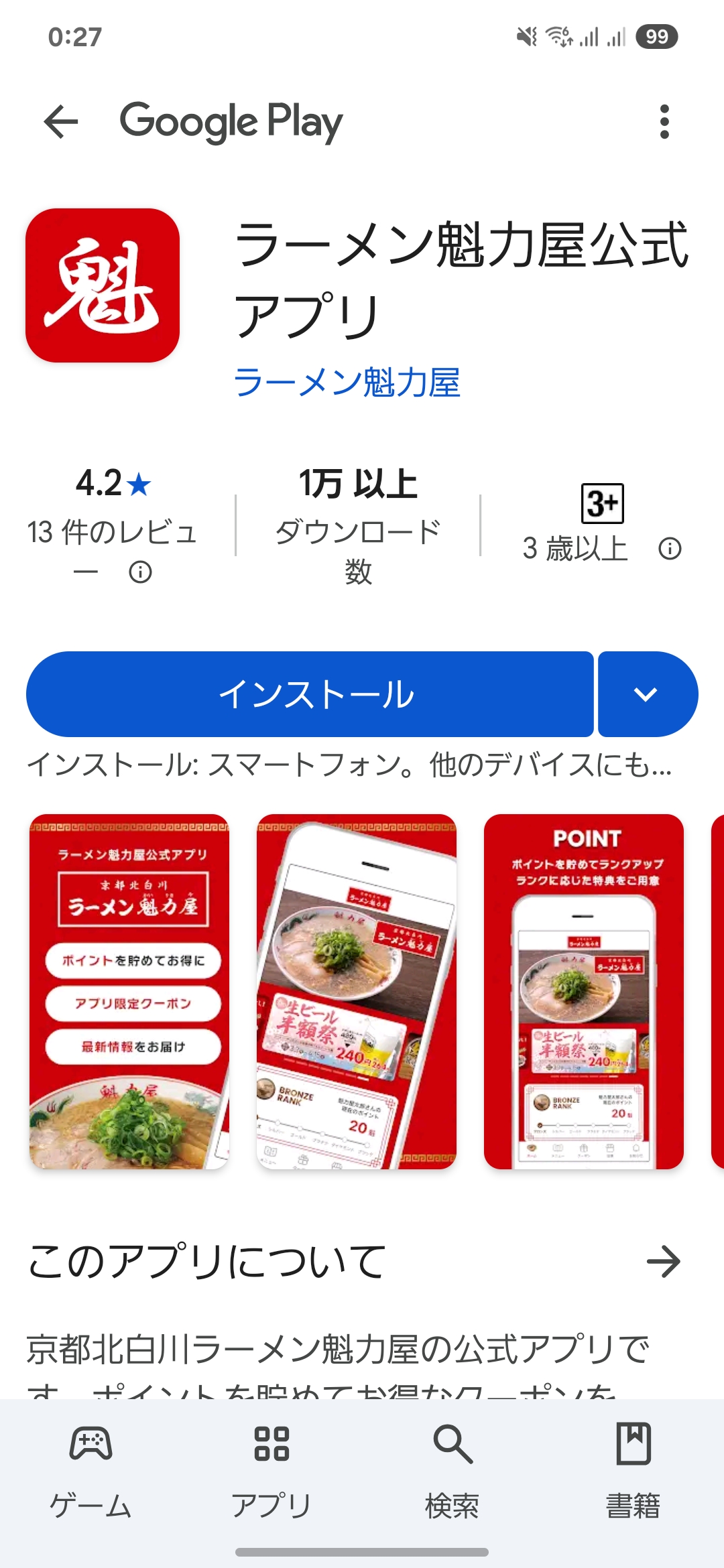Switch to the アプリ tab
The height and width of the screenshot is (1568, 724).
pyautogui.click(x=271, y=1472)
